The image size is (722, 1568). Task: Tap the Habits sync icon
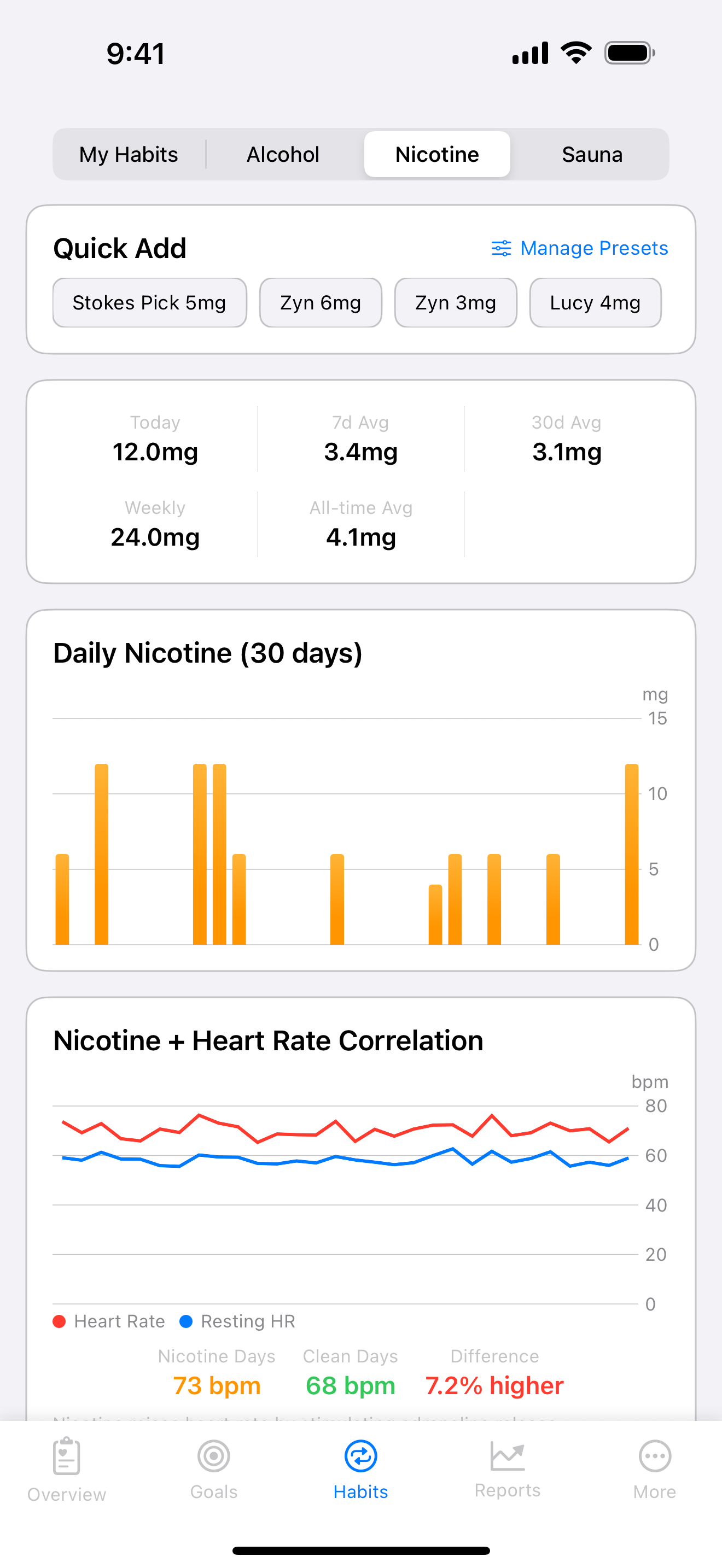[360, 1456]
